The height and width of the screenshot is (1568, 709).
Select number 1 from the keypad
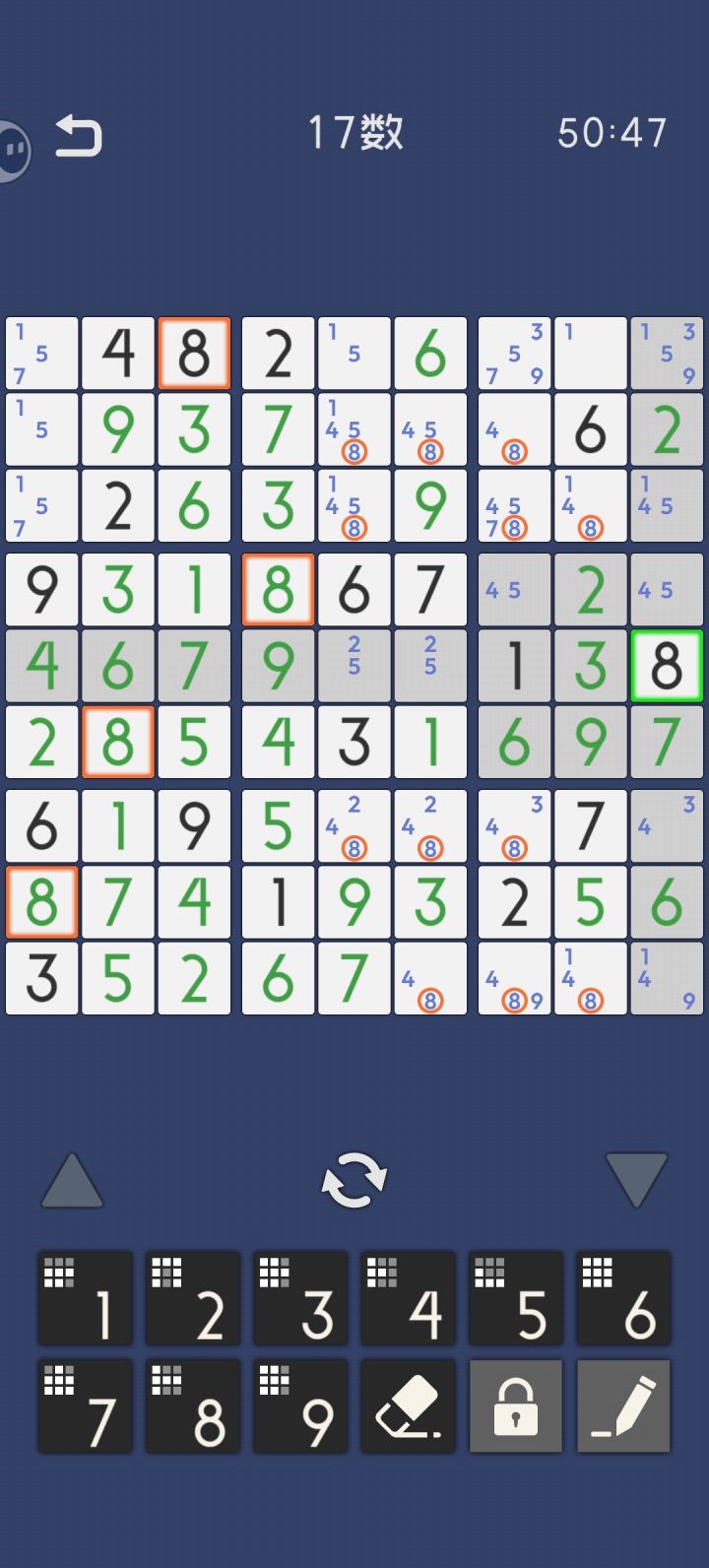[85, 1299]
